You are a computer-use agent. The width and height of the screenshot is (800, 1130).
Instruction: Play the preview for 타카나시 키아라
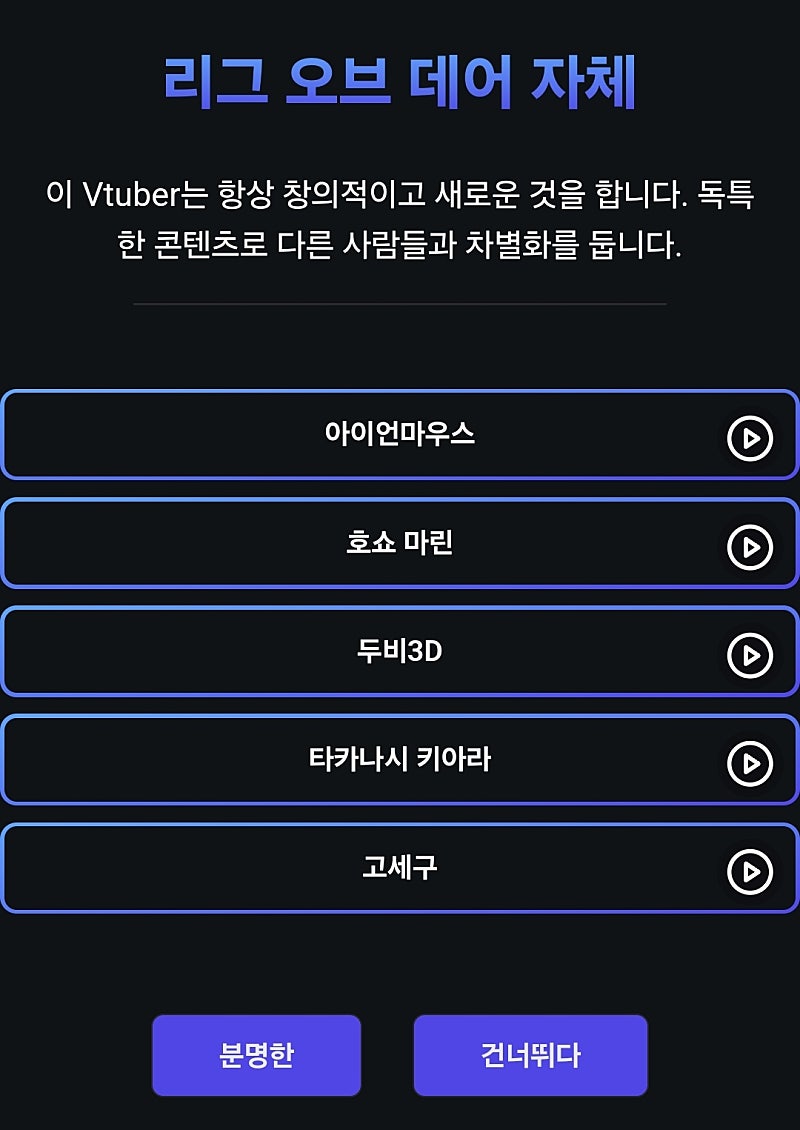749,763
